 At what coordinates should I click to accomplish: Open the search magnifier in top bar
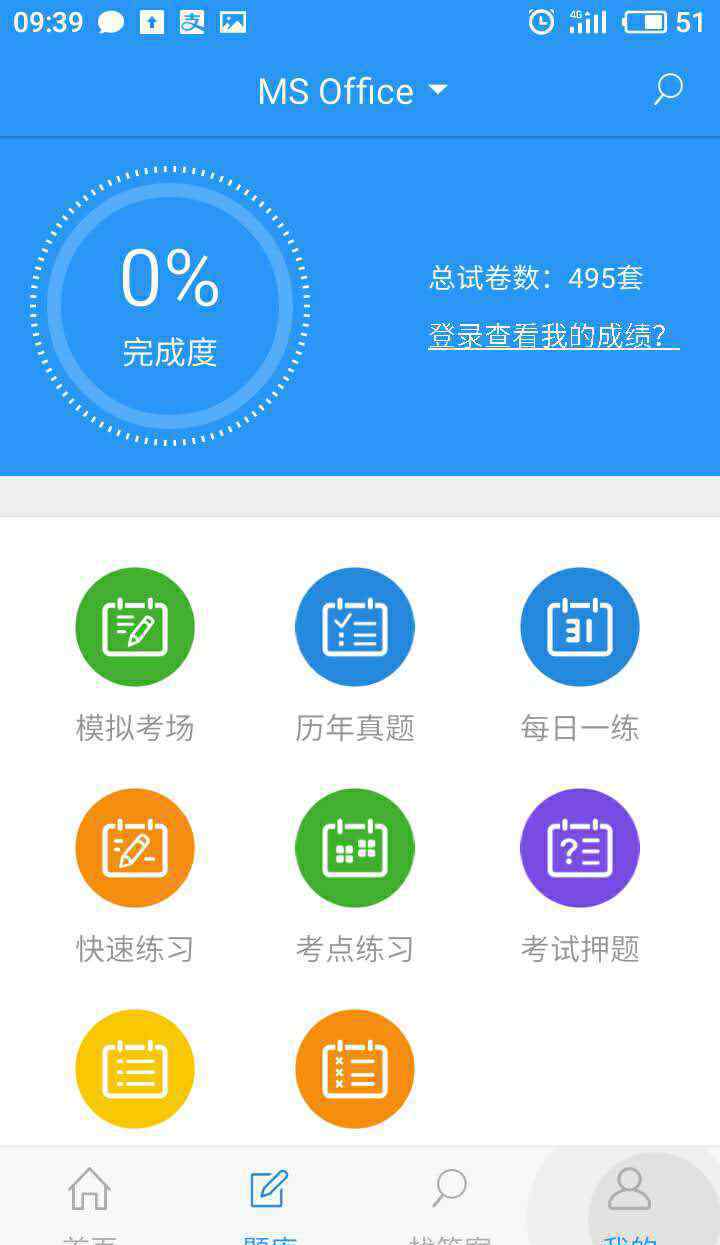pos(668,90)
